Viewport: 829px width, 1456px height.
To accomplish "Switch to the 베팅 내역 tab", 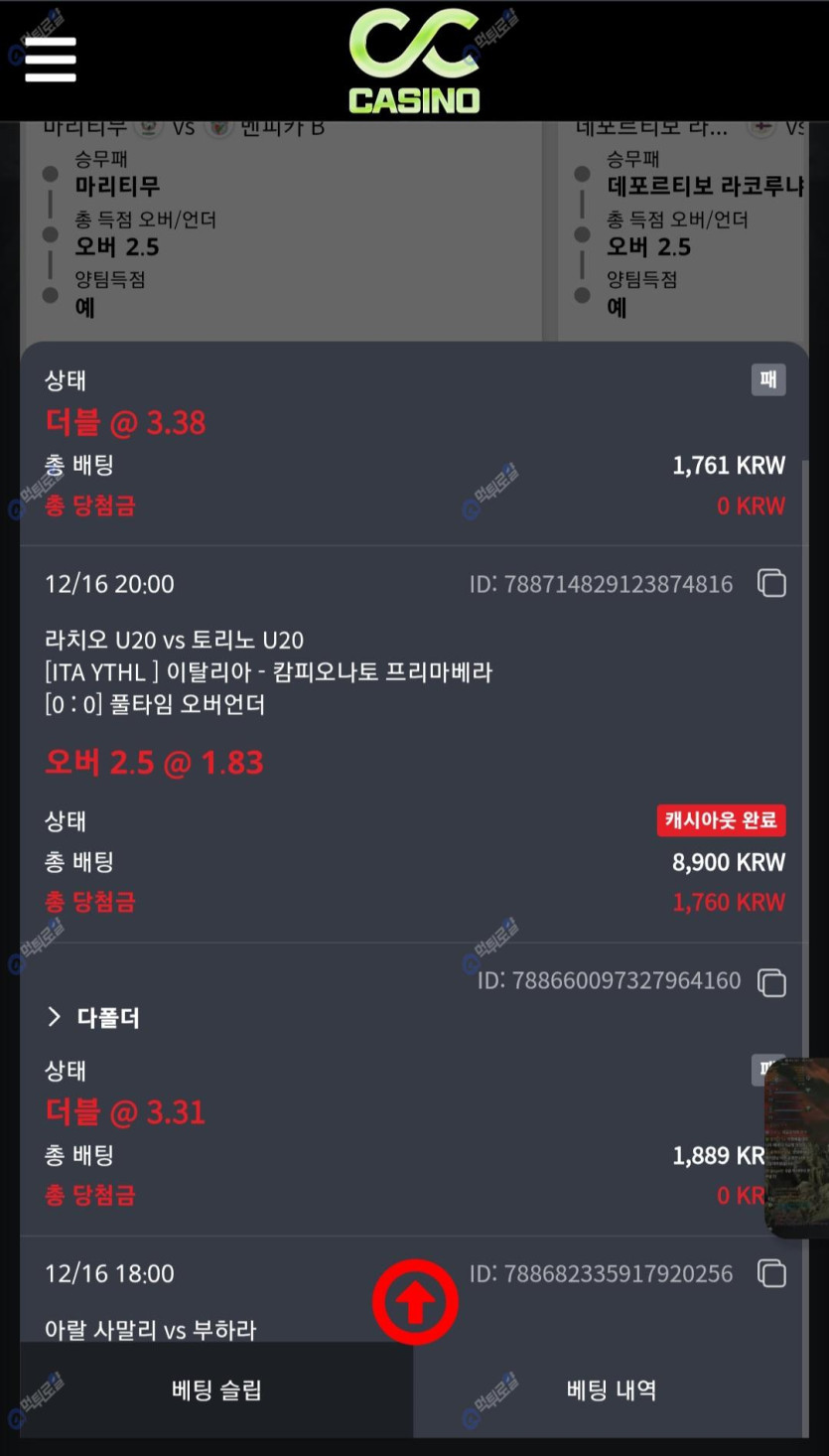I will pos(611,1389).
